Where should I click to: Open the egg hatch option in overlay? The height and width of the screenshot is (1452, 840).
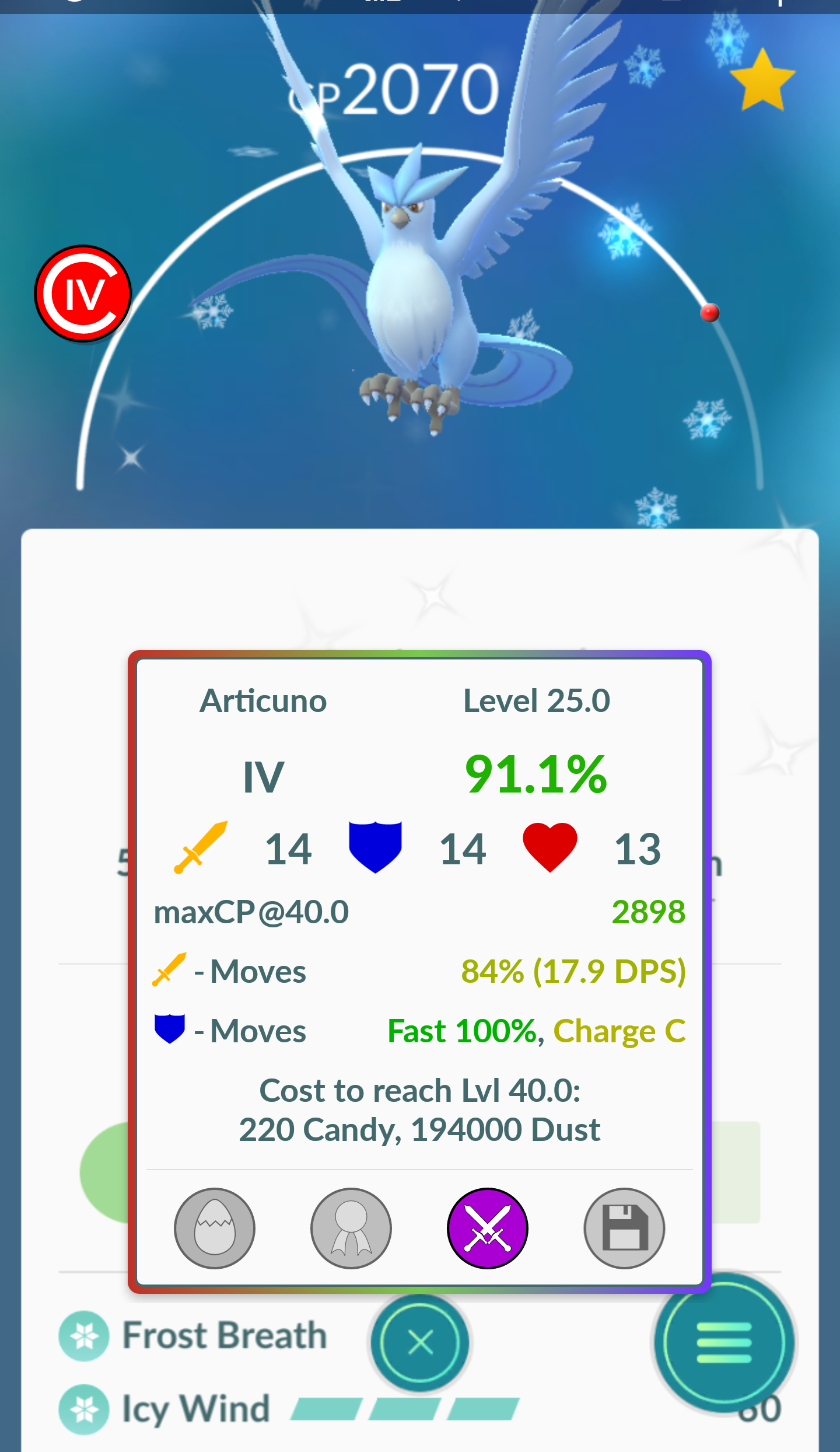tap(215, 1228)
